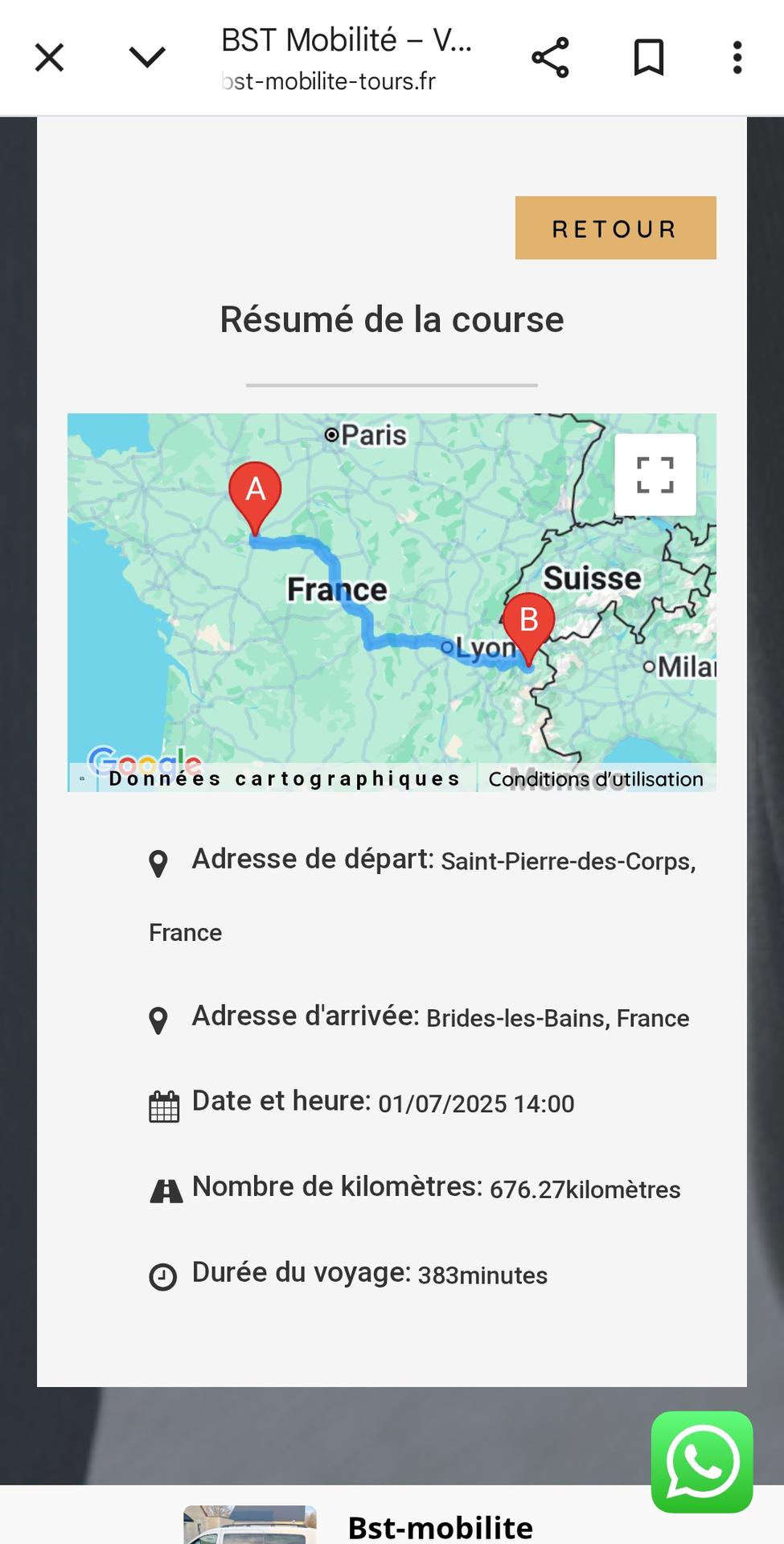Tap the RETOUR button
Viewport: 784px width, 1544px height.
pyautogui.click(x=615, y=228)
